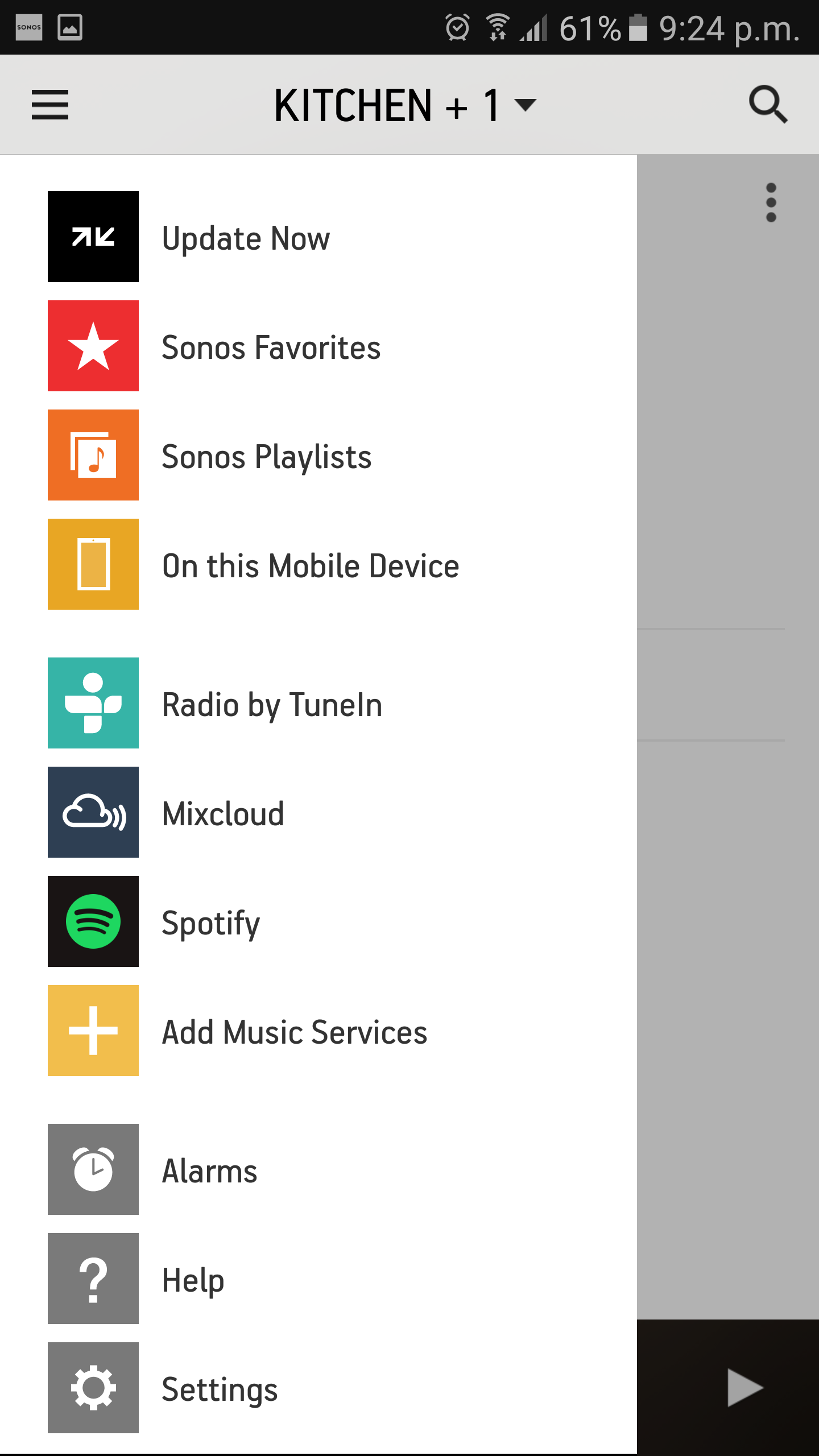Image resolution: width=819 pixels, height=1456 pixels.
Task: Tap the play button
Action: point(744,1388)
